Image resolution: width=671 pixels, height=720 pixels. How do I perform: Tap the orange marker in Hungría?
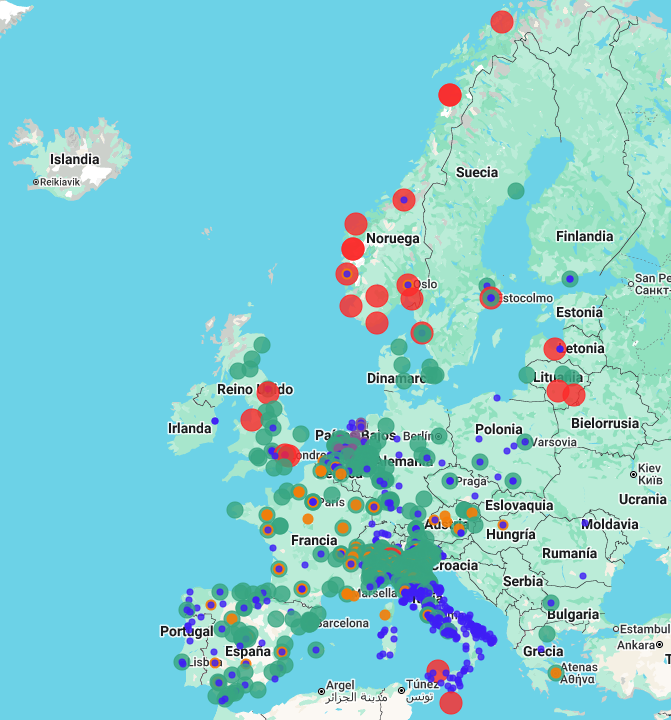[x=503, y=525]
